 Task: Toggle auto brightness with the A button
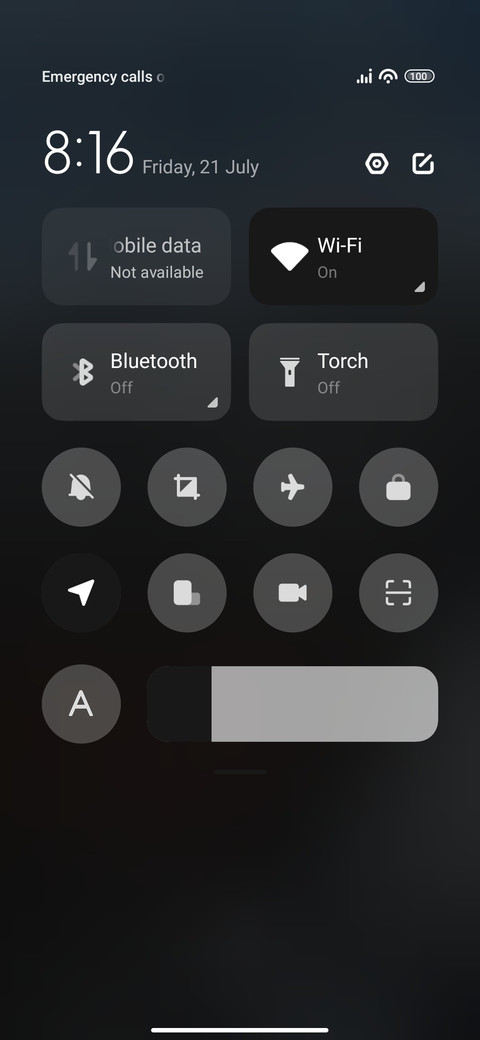point(82,704)
